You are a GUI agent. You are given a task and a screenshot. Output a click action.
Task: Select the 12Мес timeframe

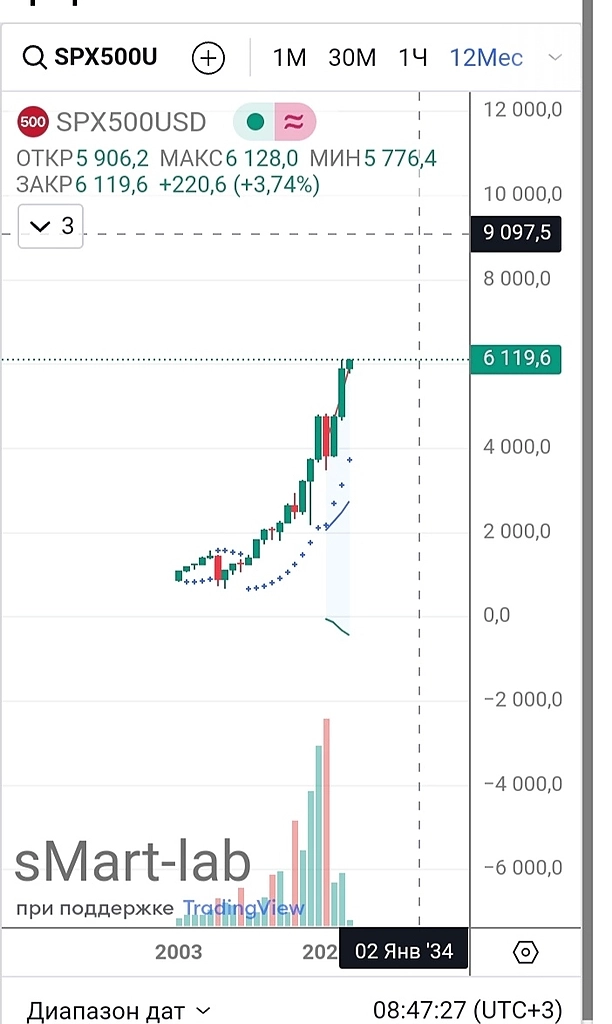pyautogui.click(x=486, y=58)
